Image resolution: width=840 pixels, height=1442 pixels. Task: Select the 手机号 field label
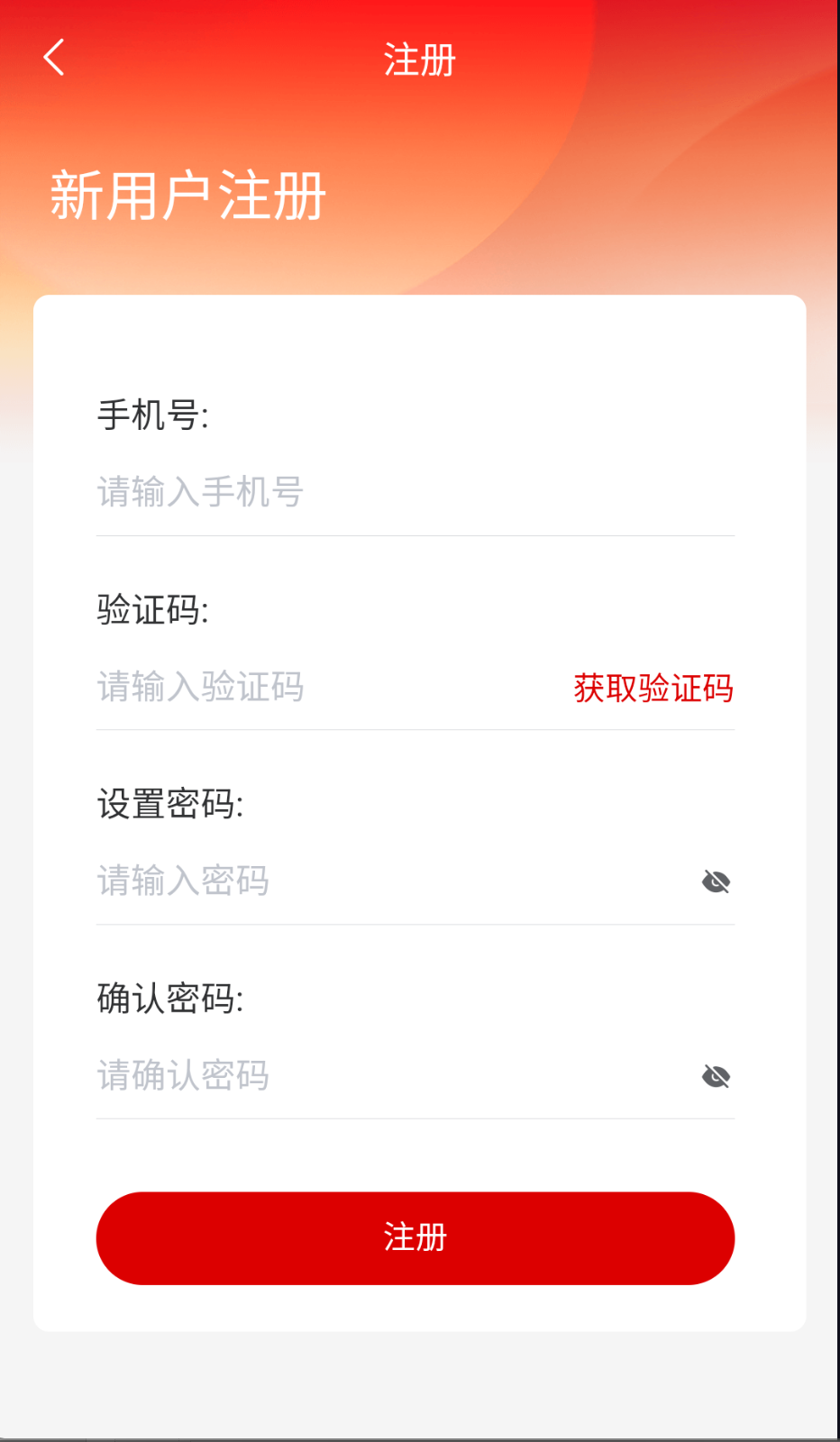coord(154,415)
